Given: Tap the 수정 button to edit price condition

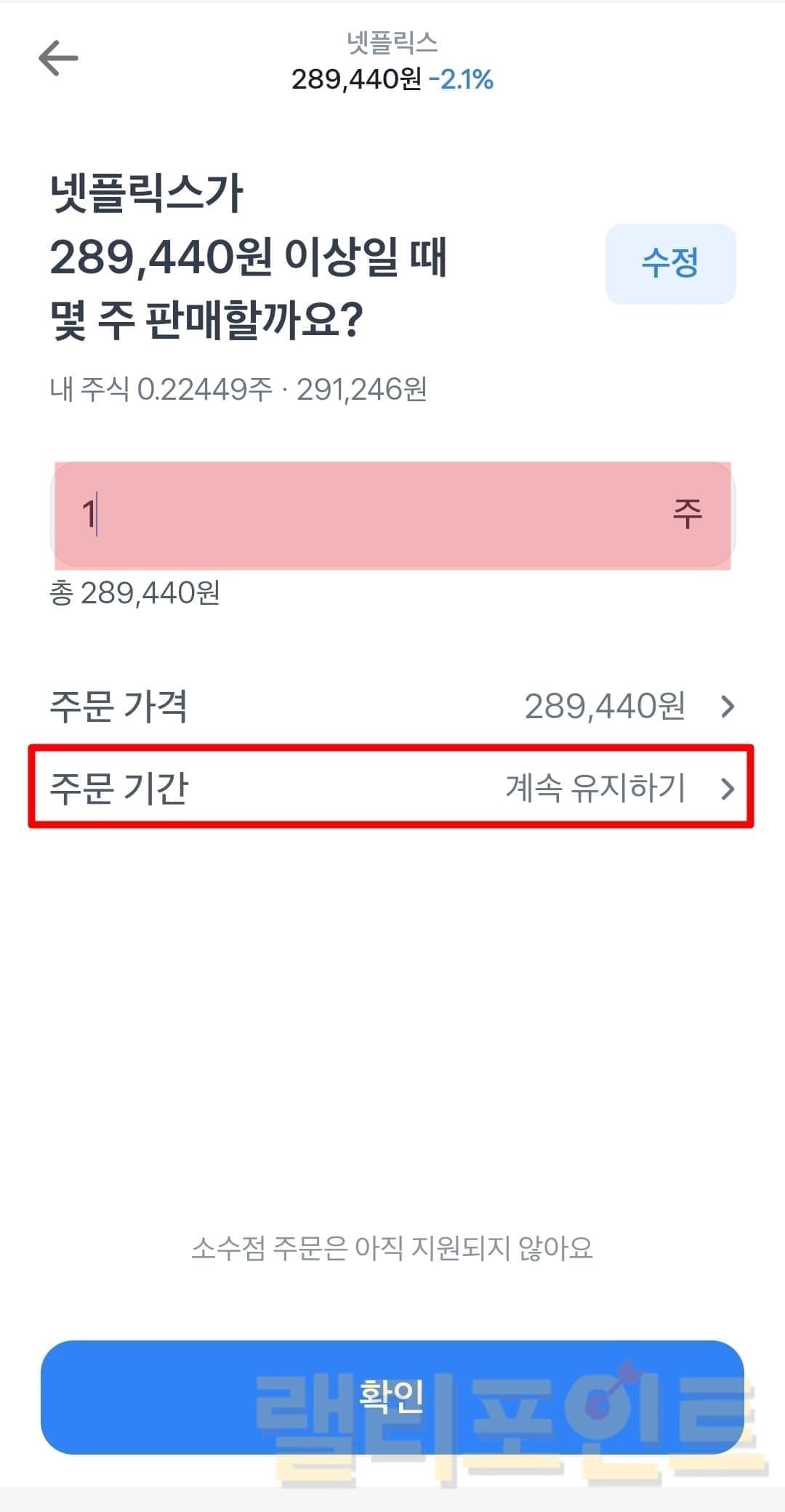Looking at the screenshot, I should pos(670,263).
